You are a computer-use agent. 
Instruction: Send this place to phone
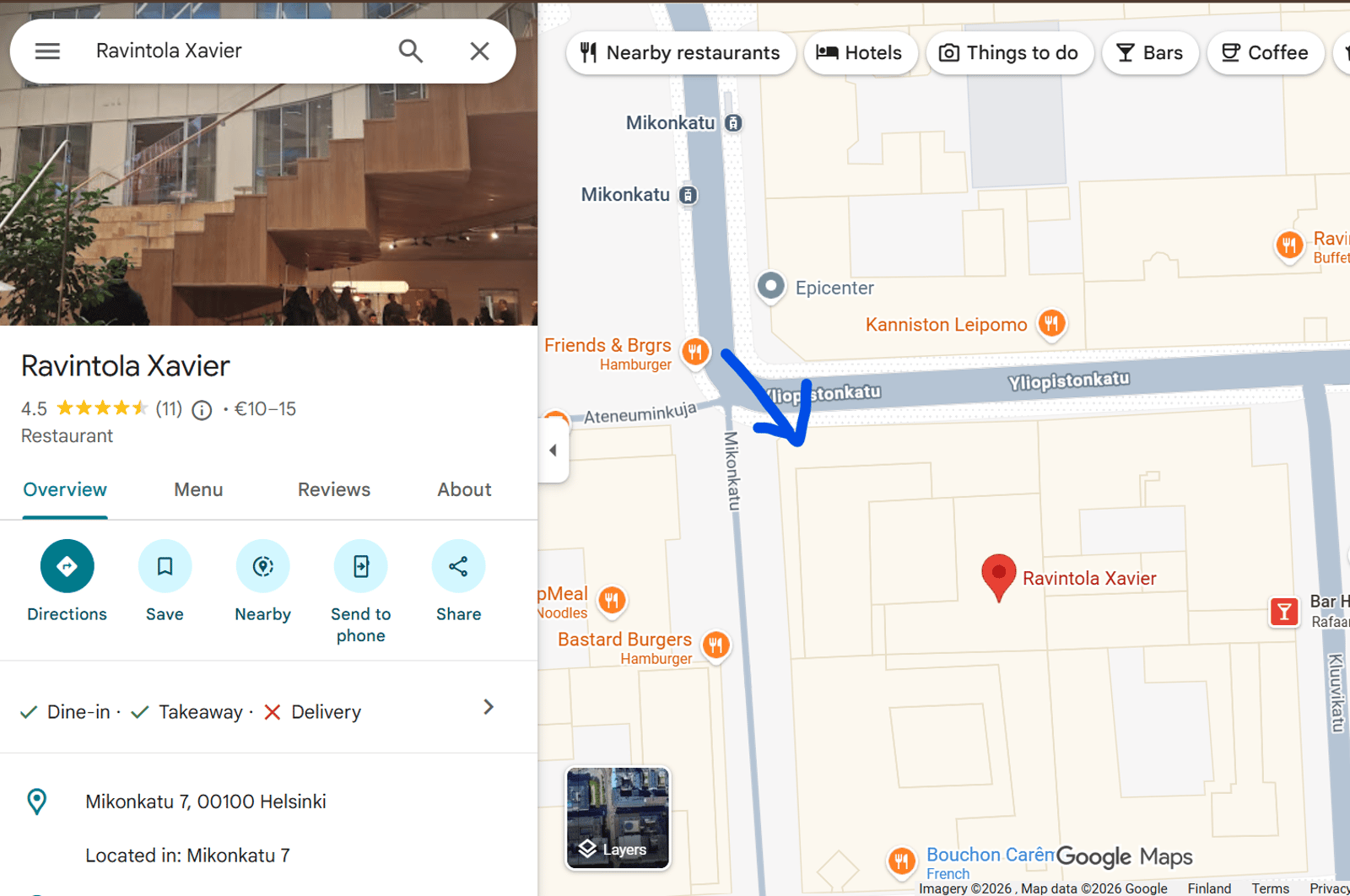360,566
